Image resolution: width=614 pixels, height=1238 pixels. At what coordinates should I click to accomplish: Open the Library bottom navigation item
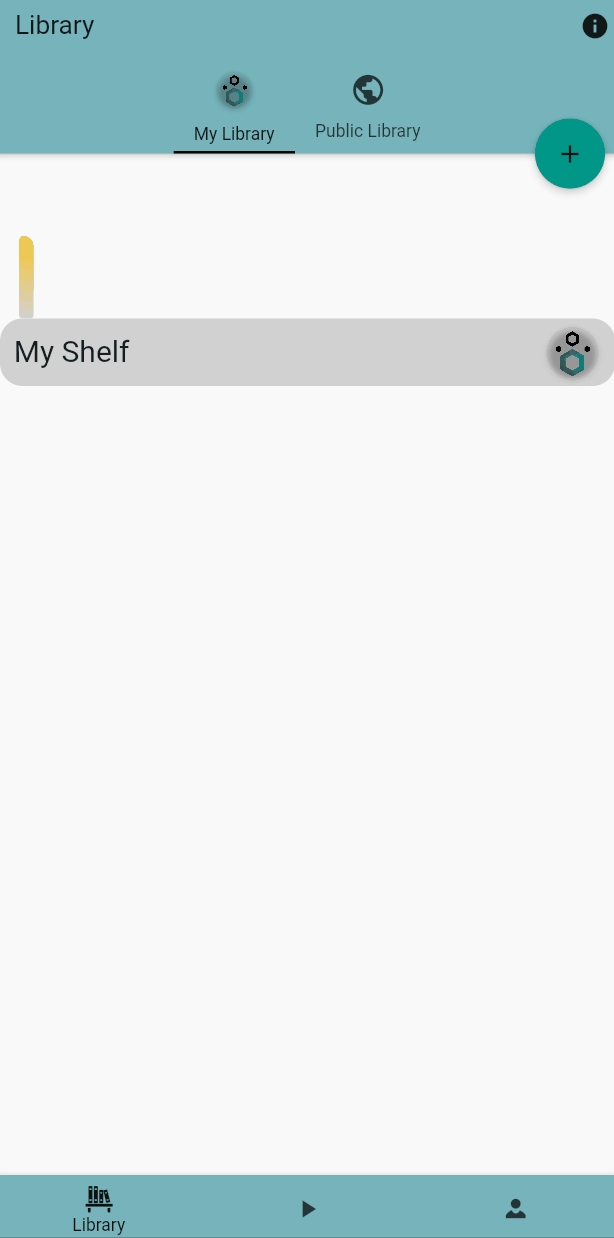tap(99, 1207)
